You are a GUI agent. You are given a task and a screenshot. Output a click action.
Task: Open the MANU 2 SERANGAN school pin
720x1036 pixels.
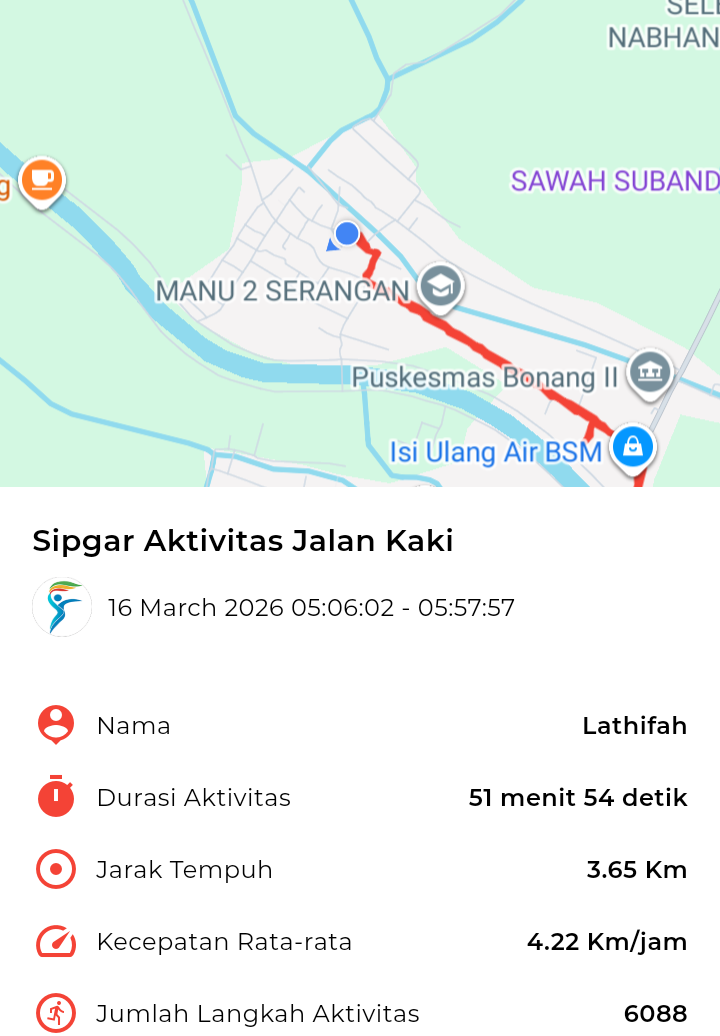click(x=438, y=287)
